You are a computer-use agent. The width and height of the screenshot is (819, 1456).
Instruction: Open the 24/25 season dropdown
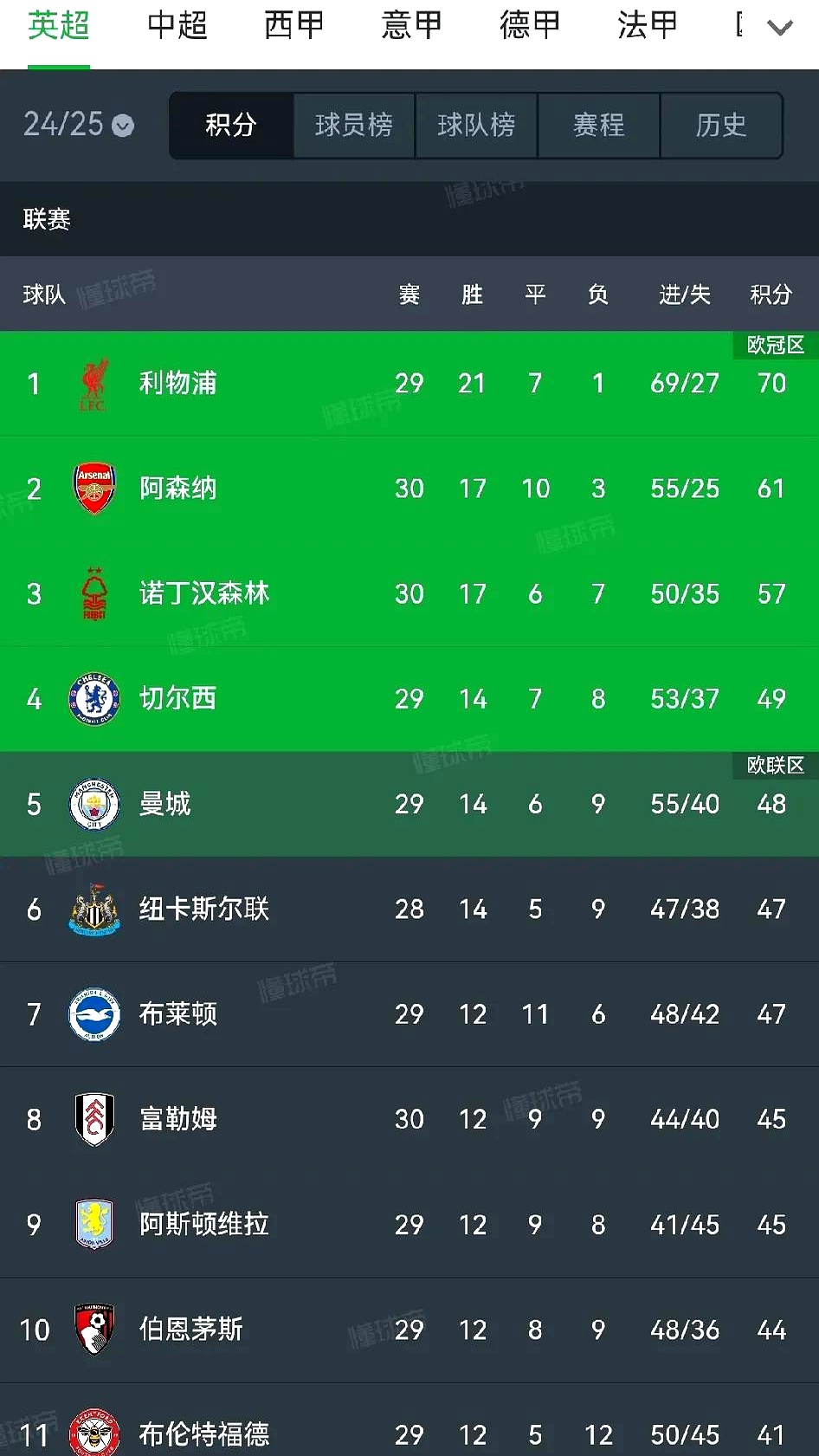(x=79, y=125)
